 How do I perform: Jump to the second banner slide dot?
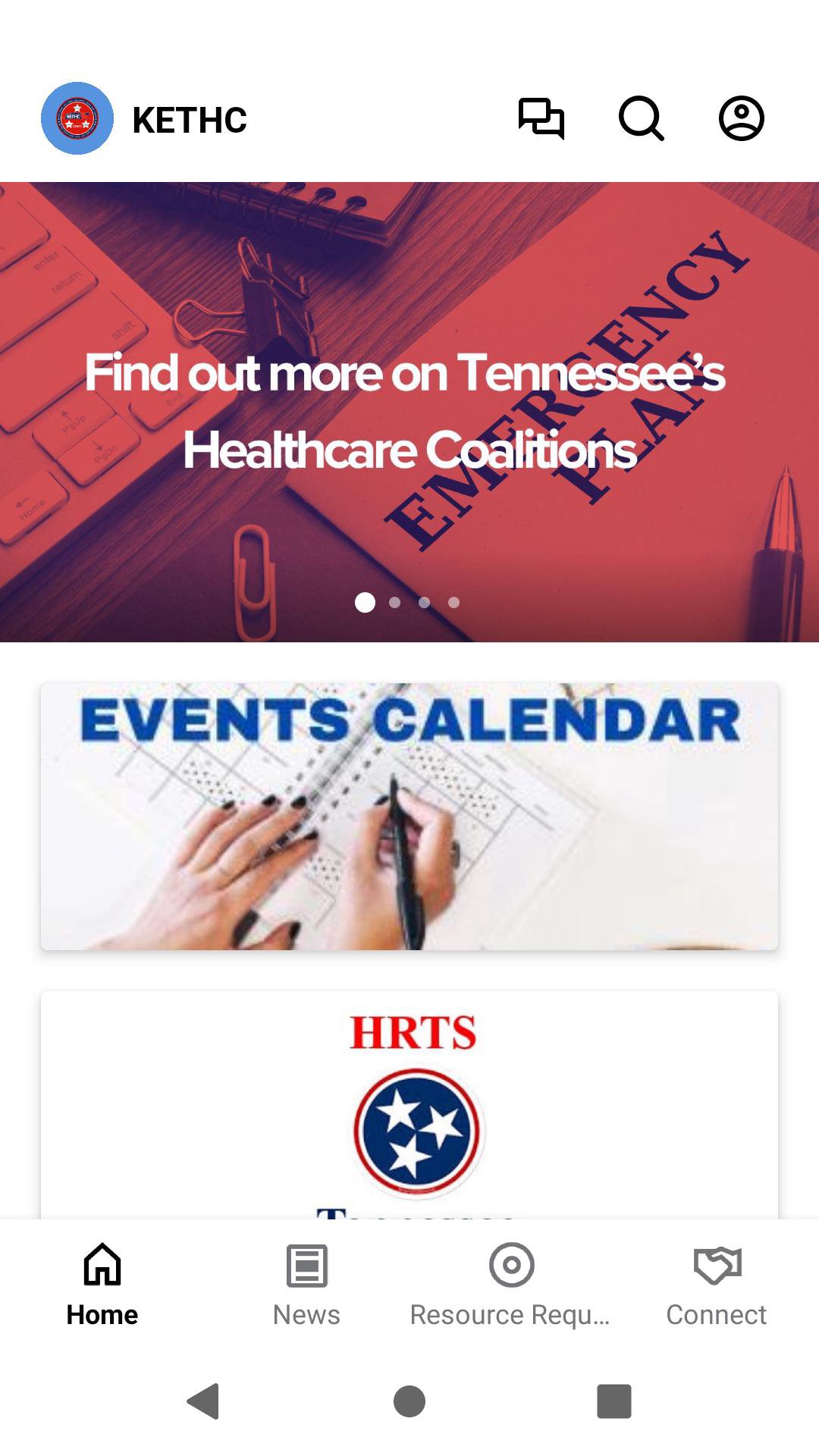coord(394,603)
